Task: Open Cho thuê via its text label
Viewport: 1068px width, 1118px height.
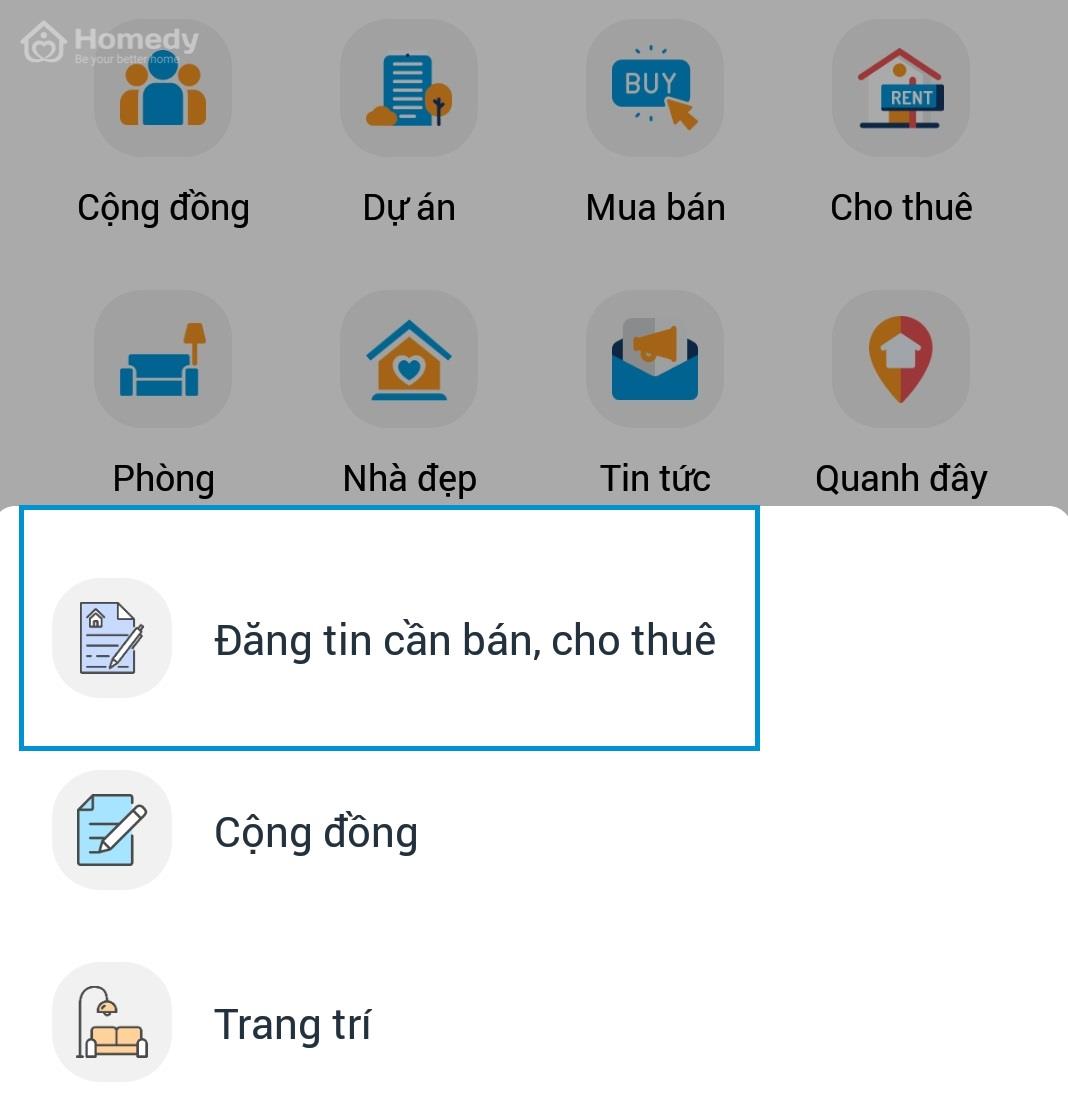Action: pos(900,207)
